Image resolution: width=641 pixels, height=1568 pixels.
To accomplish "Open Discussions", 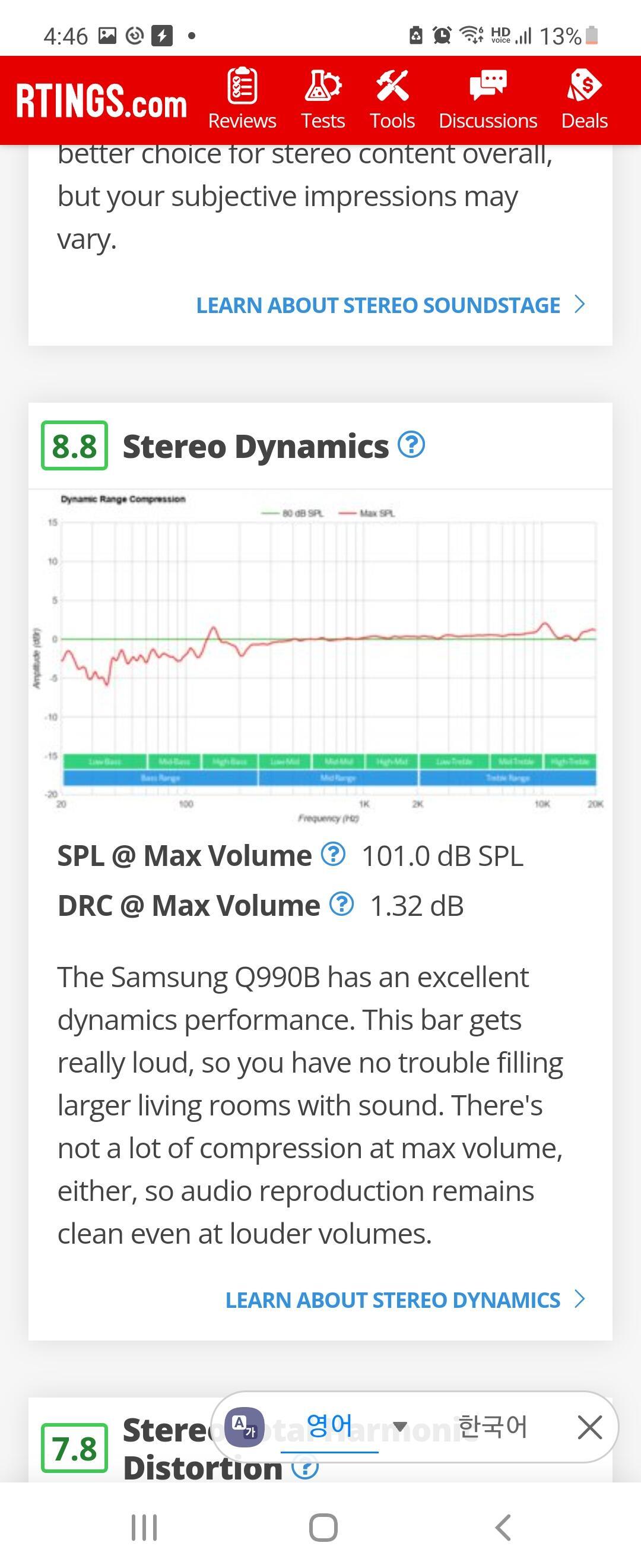I will pyautogui.click(x=488, y=99).
